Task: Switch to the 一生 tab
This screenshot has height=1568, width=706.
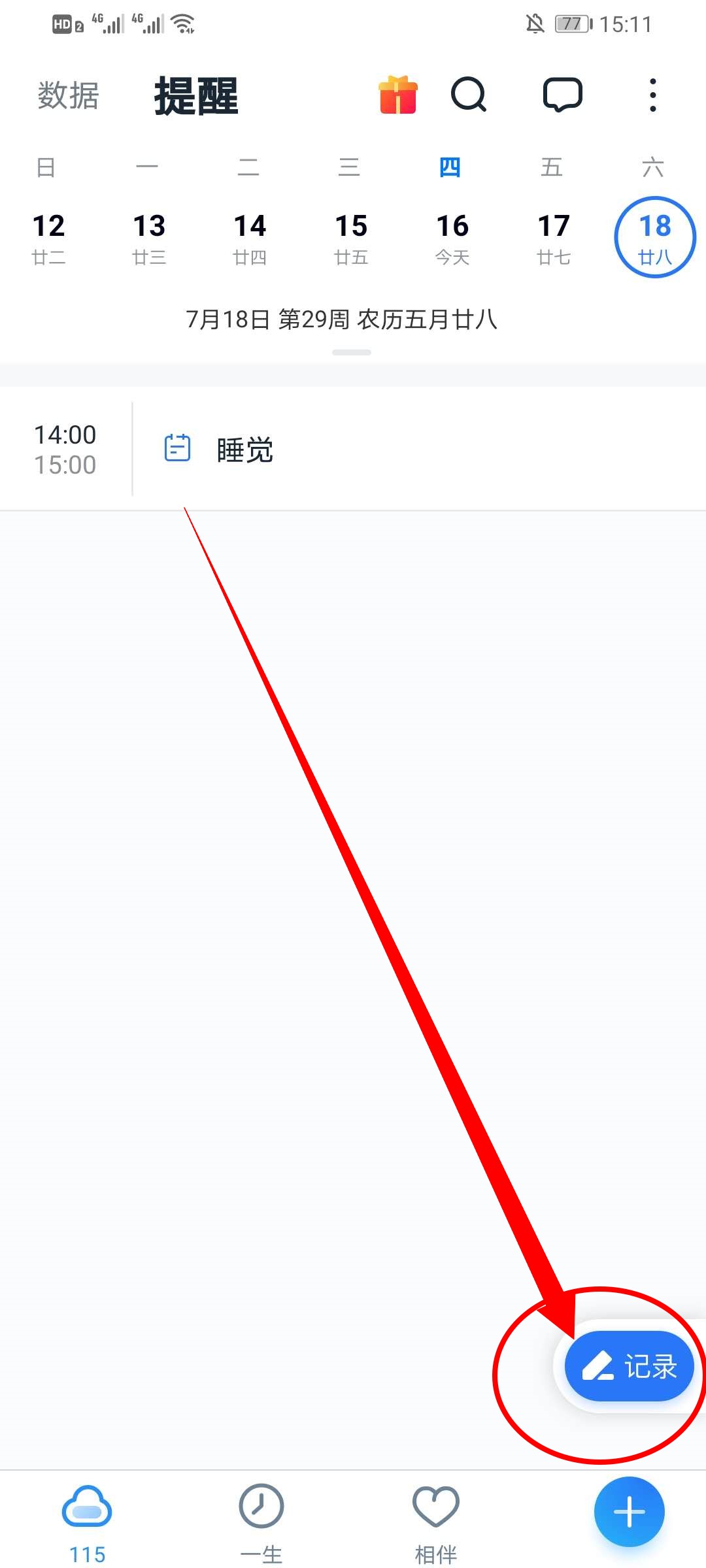Action: tap(261, 1522)
